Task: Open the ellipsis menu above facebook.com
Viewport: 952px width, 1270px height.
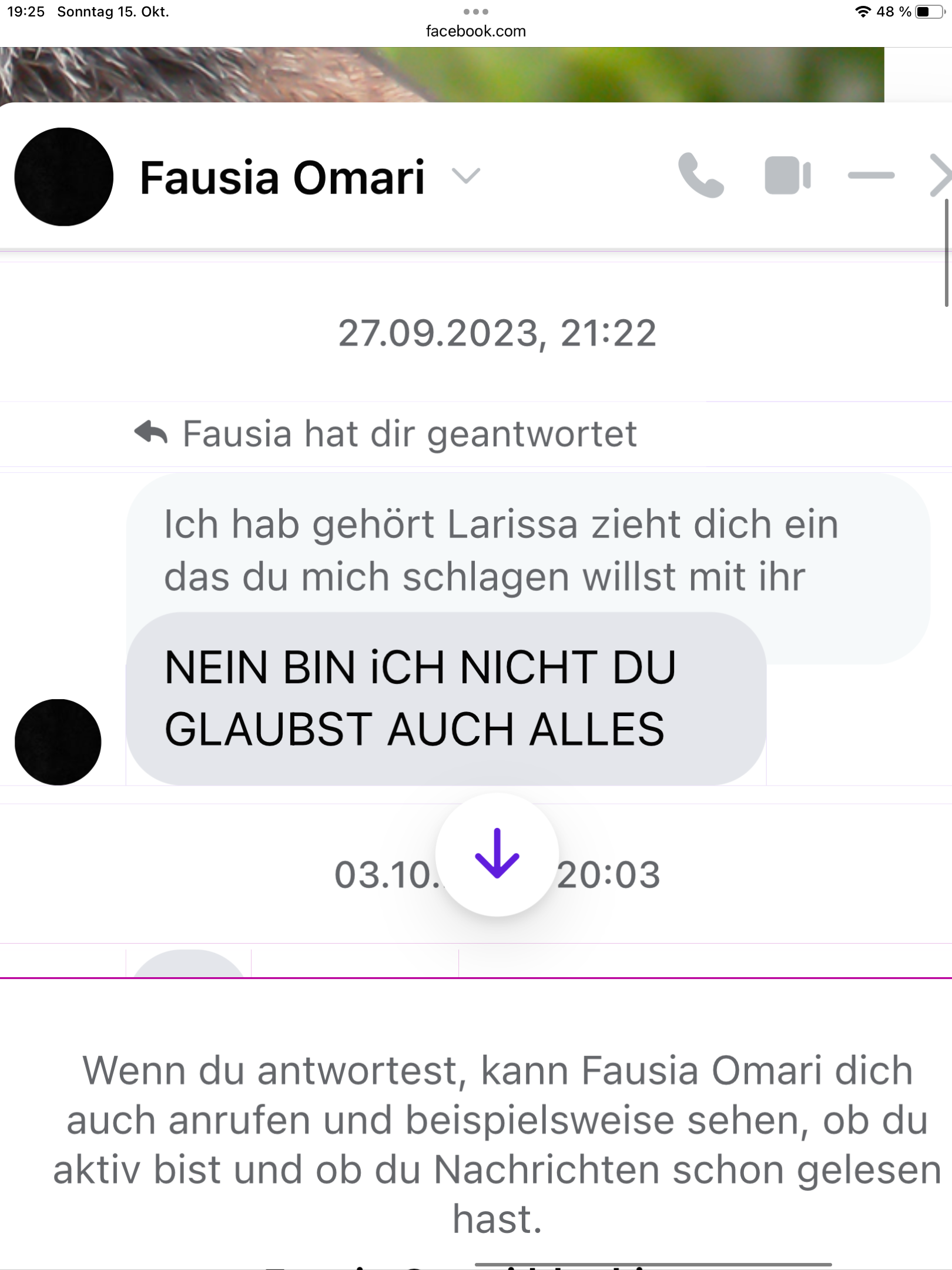Action: [476, 11]
